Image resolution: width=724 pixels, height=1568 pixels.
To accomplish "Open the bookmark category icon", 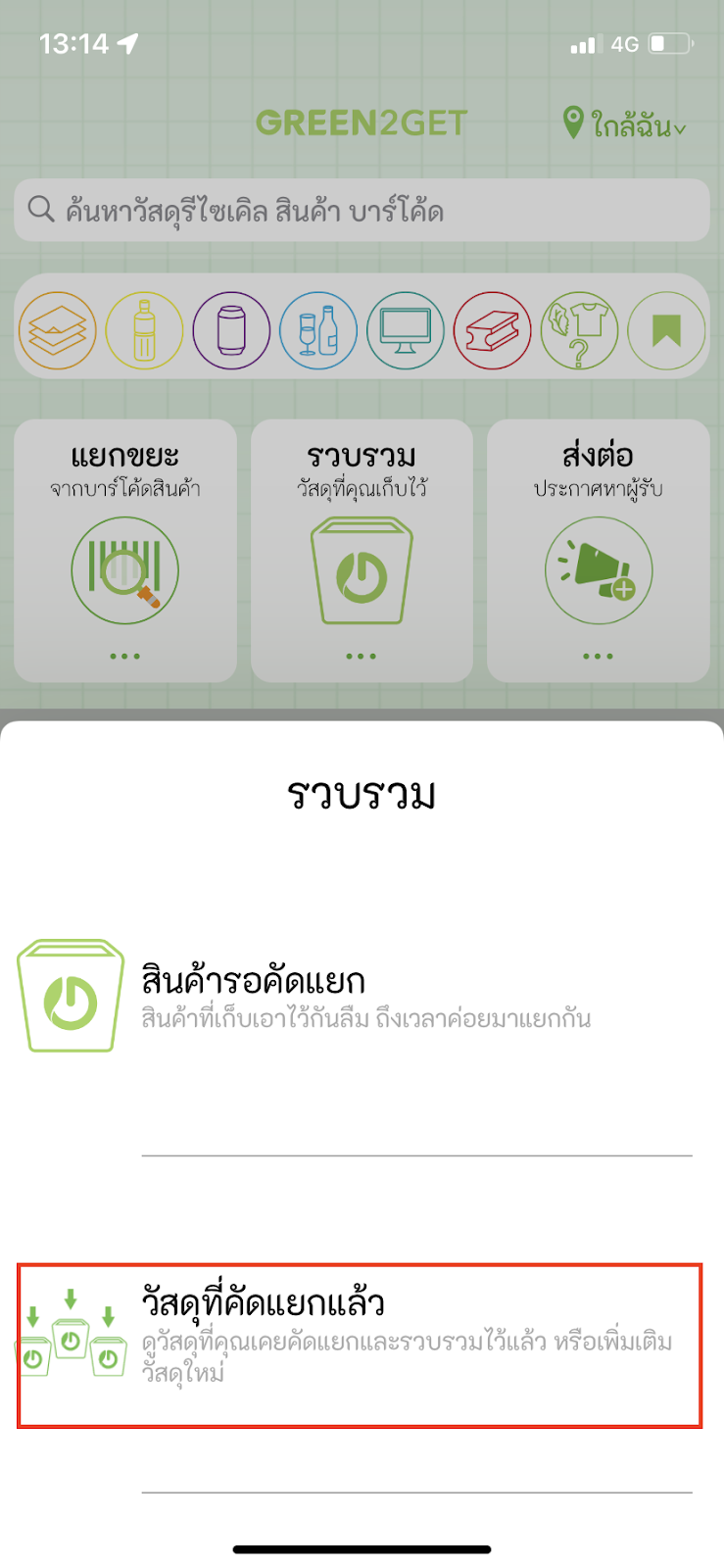I will tap(666, 330).
